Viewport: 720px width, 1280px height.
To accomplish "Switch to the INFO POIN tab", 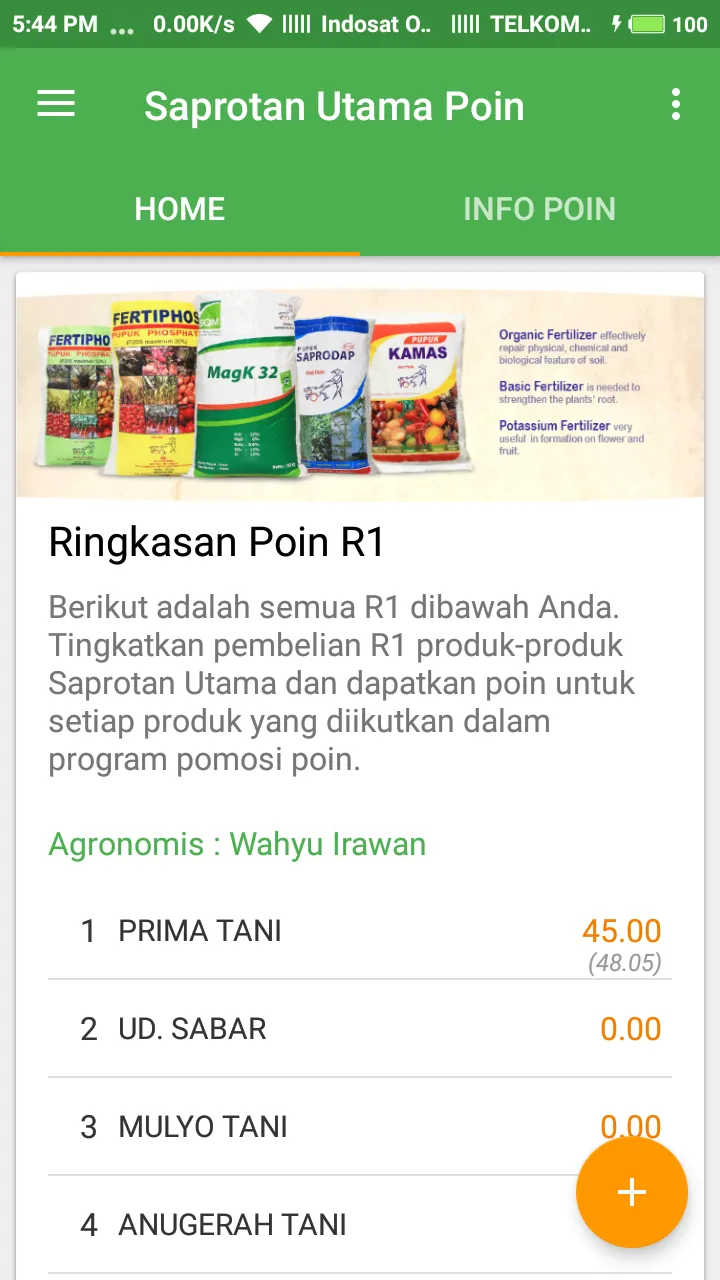I will point(539,209).
